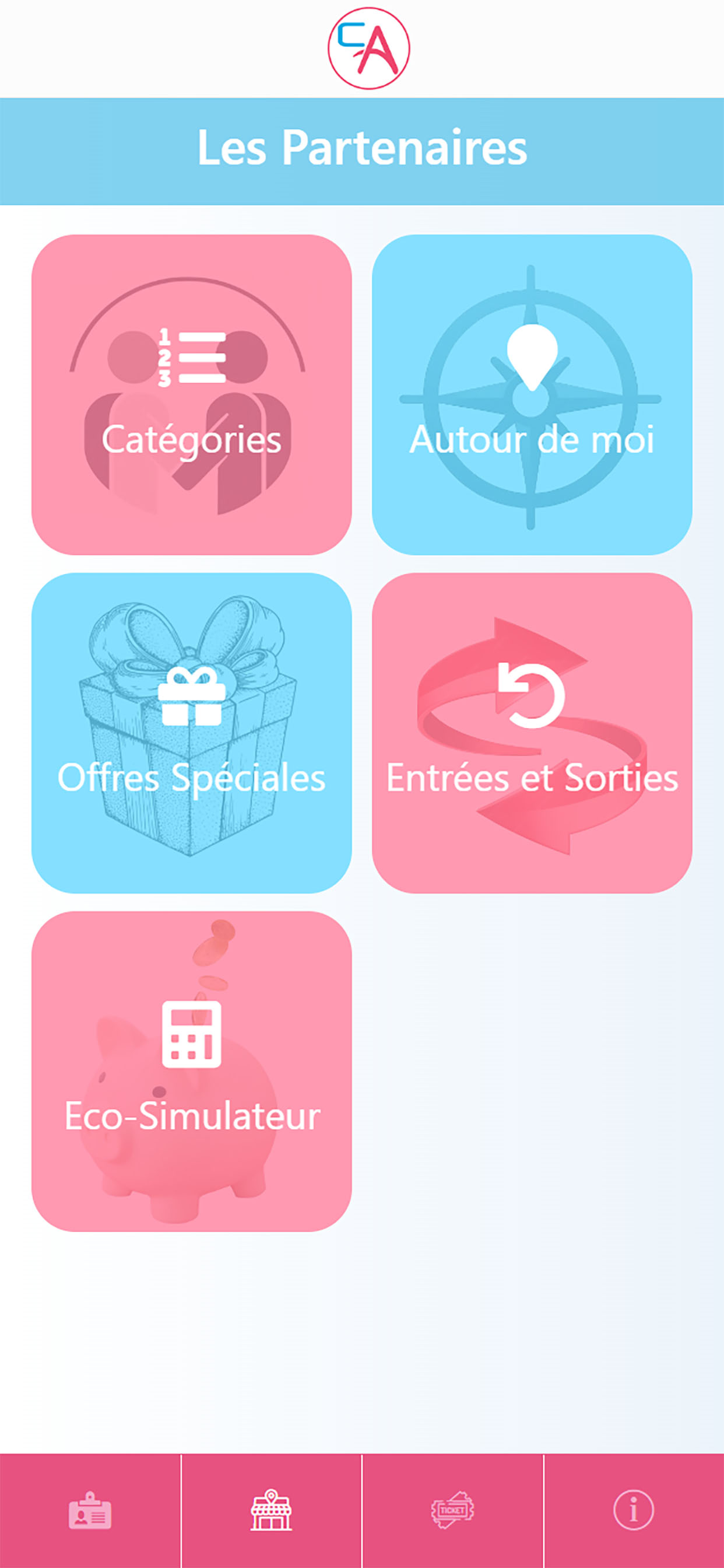The width and height of the screenshot is (724, 1568).
Task: Open Entrées et Sorties
Action: 532,733
